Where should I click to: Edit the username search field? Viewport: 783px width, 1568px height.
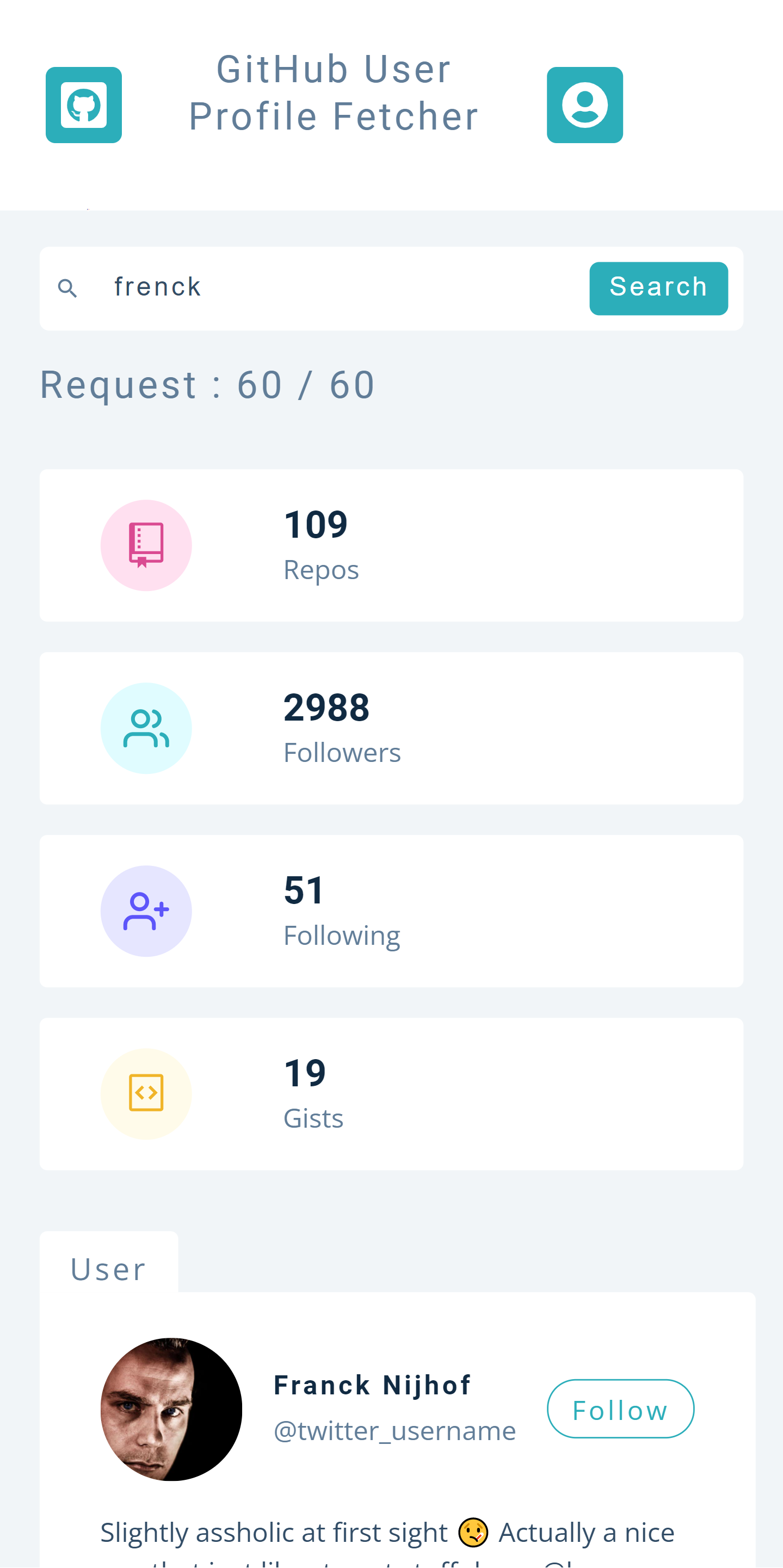click(x=341, y=288)
